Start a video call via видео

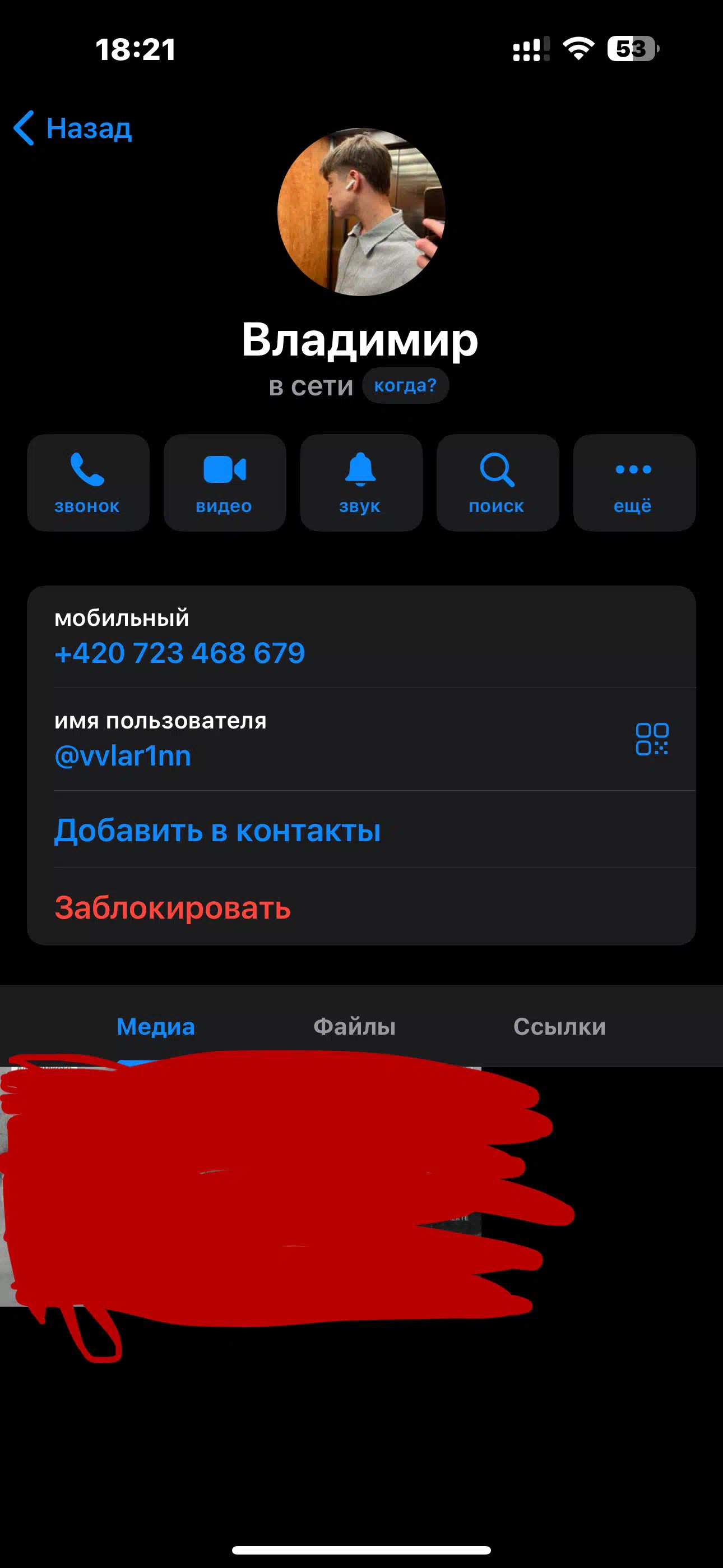tap(225, 483)
